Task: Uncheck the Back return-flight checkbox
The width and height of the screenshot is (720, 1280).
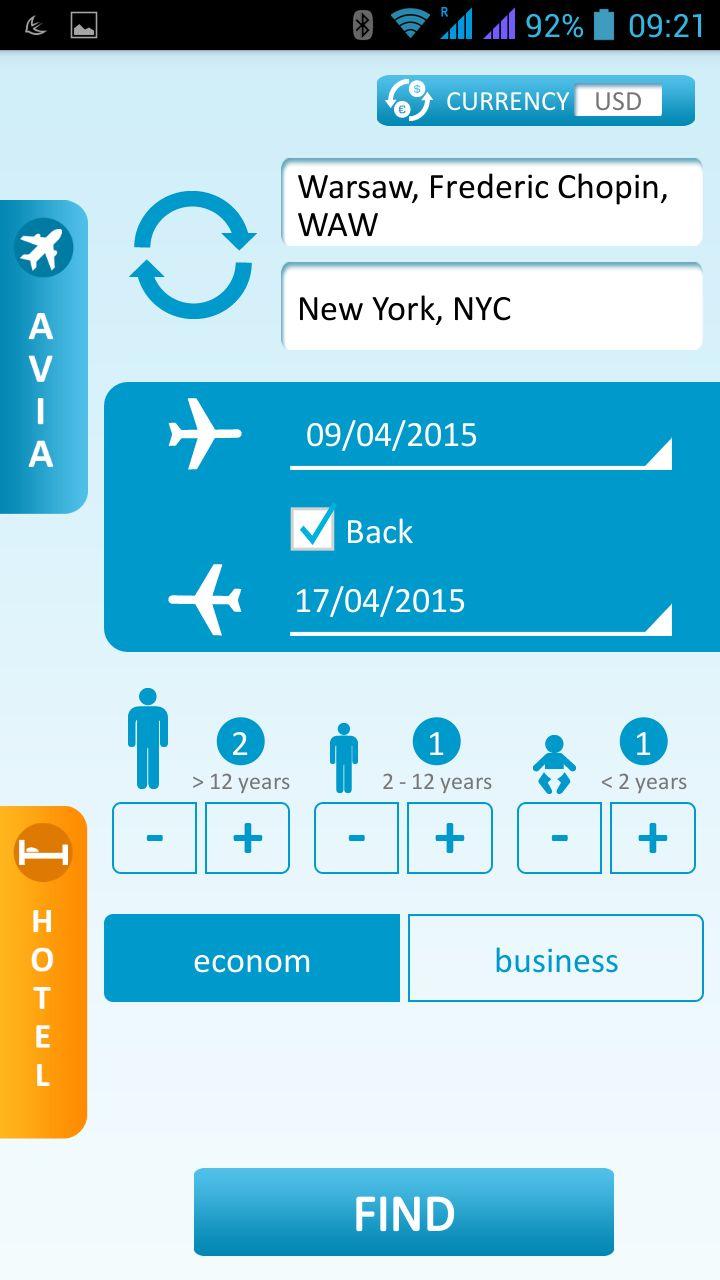Action: (x=313, y=530)
